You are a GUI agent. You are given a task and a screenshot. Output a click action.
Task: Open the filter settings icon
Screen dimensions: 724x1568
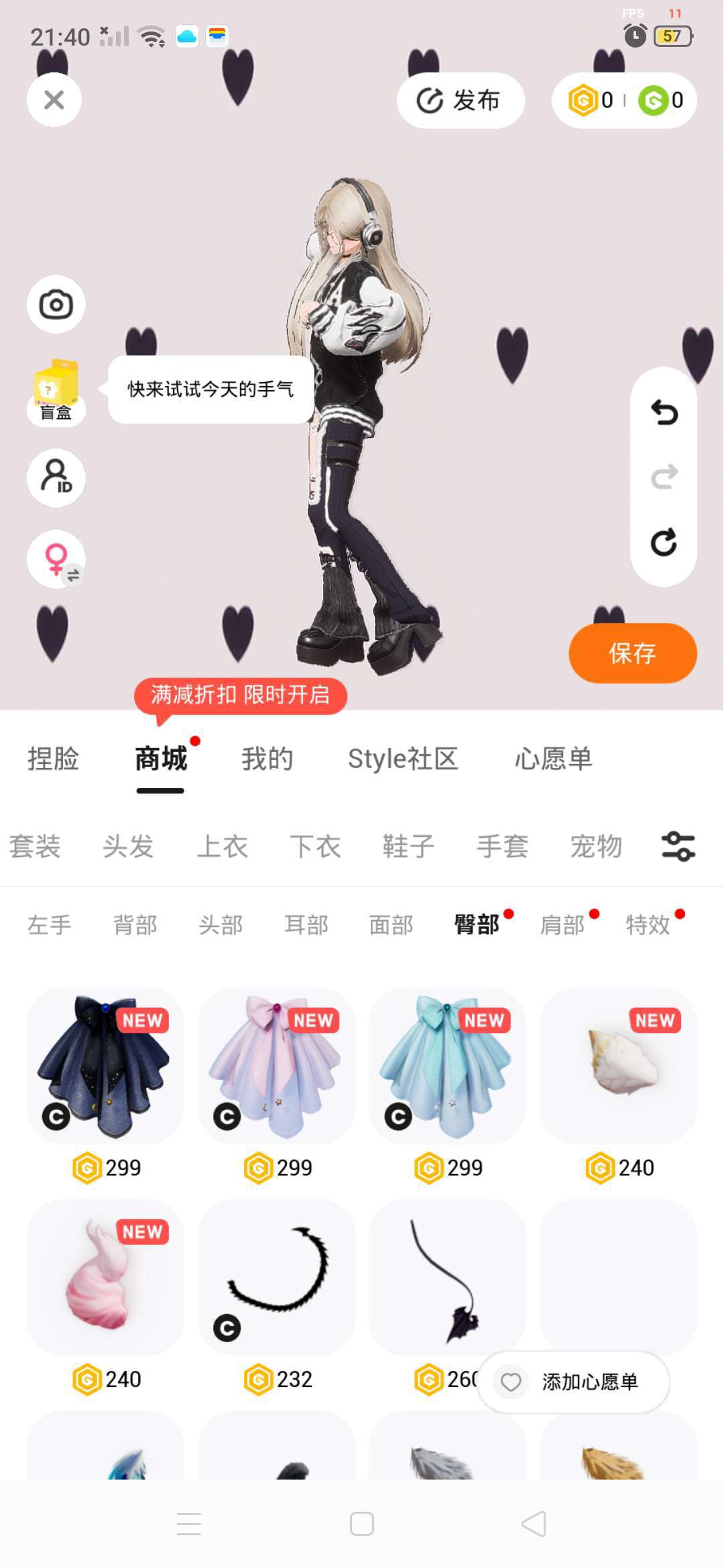(x=678, y=846)
